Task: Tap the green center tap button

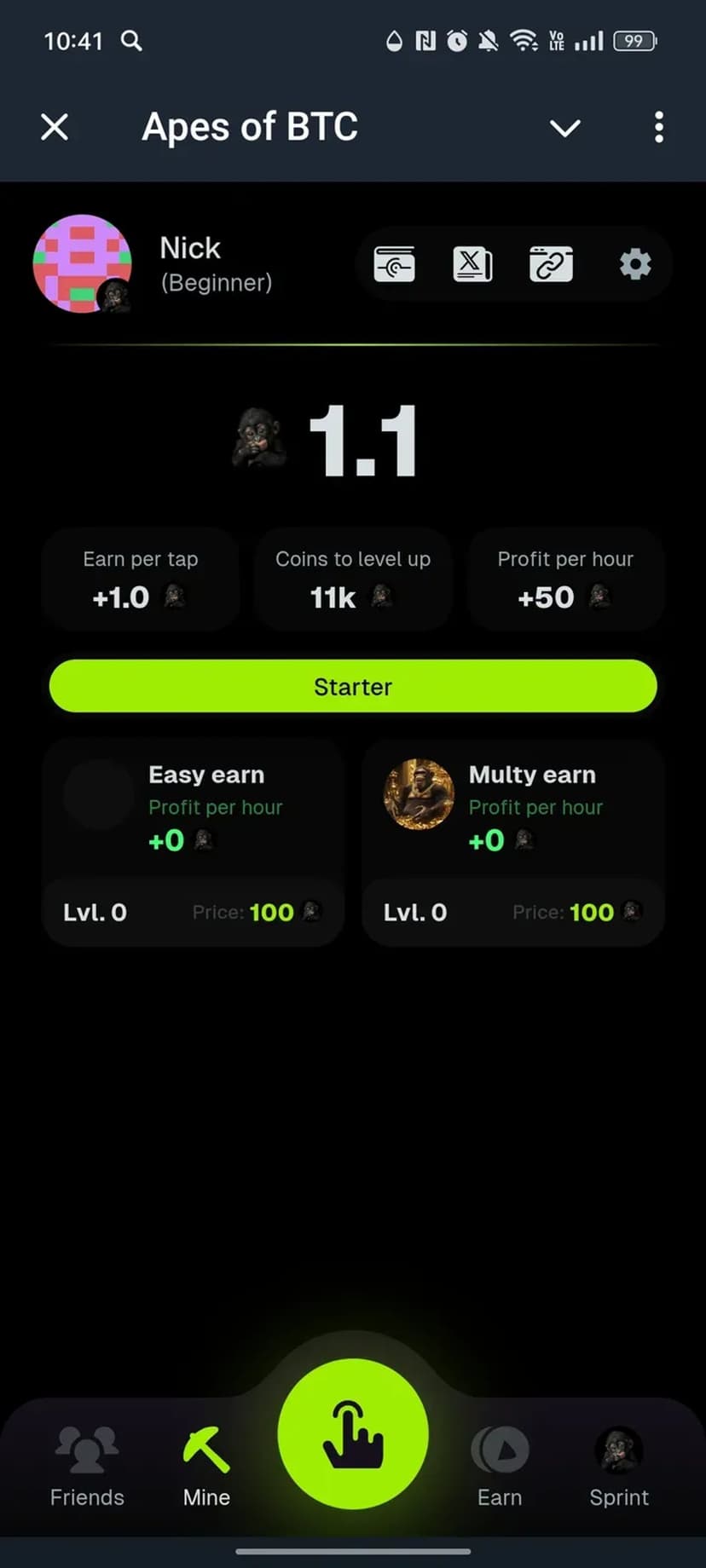Action: pyautogui.click(x=353, y=1433)
